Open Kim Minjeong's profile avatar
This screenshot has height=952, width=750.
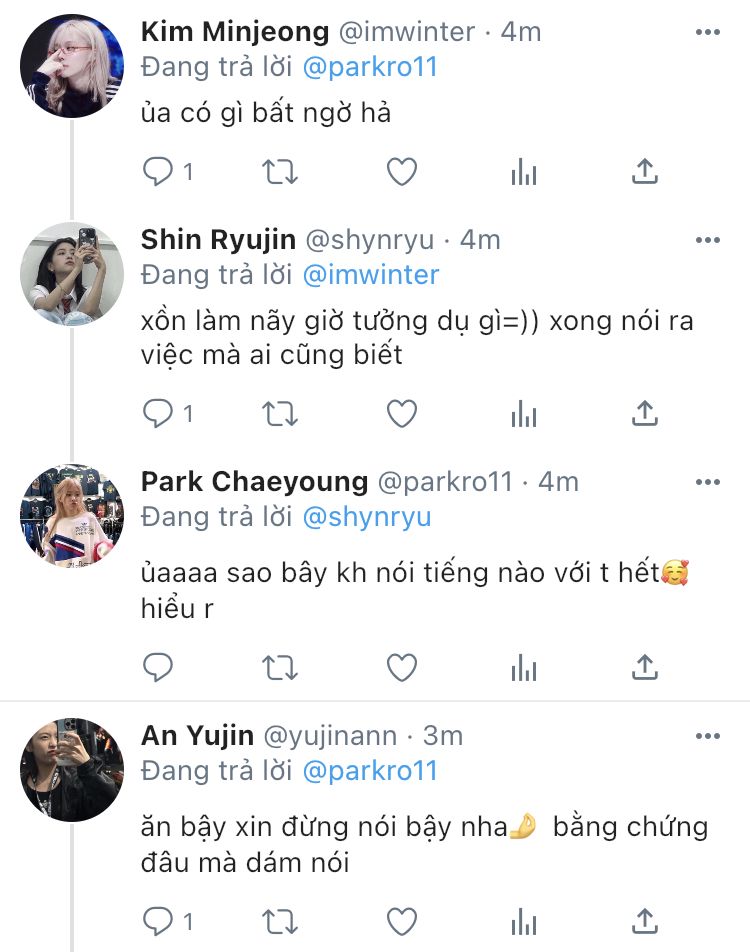click(72, 66)
